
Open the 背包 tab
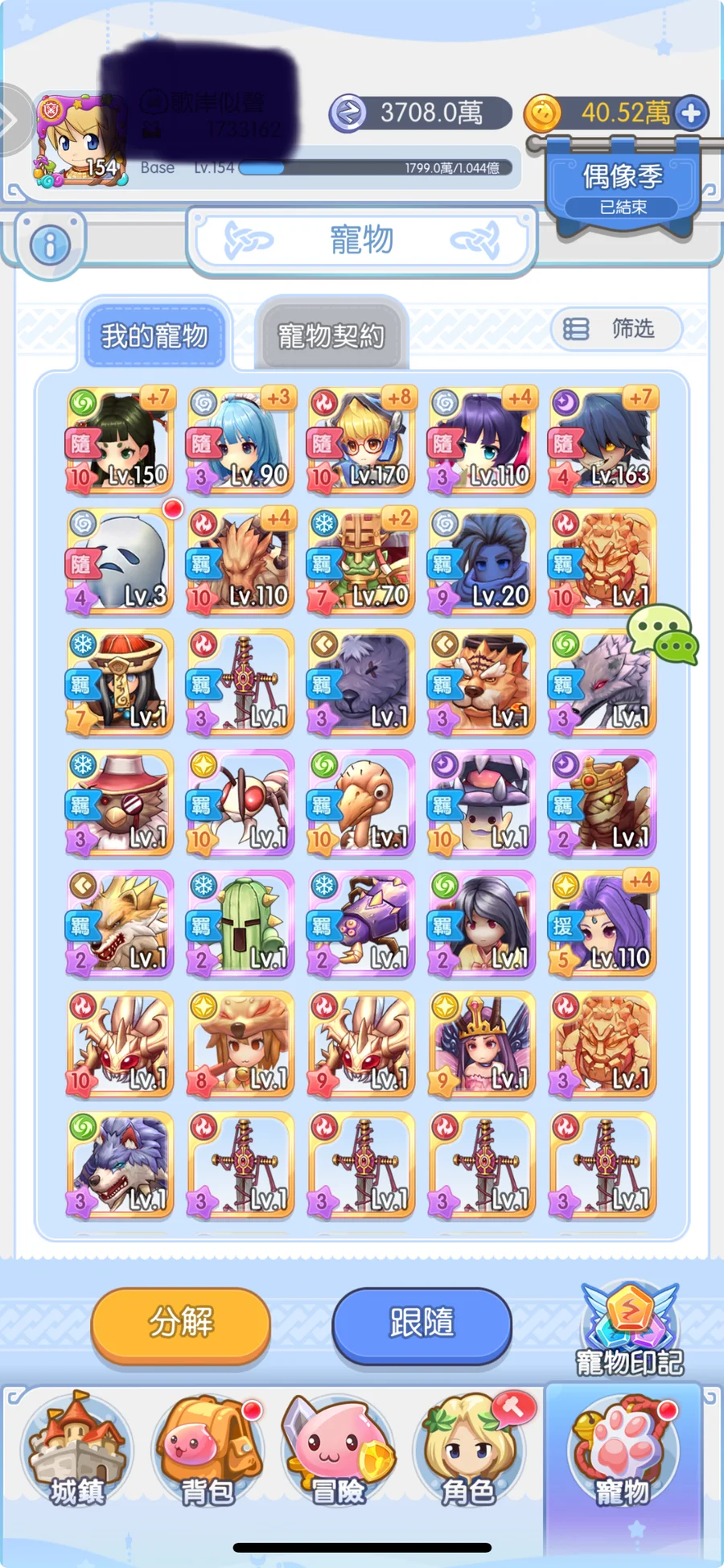pos(208,1450)
